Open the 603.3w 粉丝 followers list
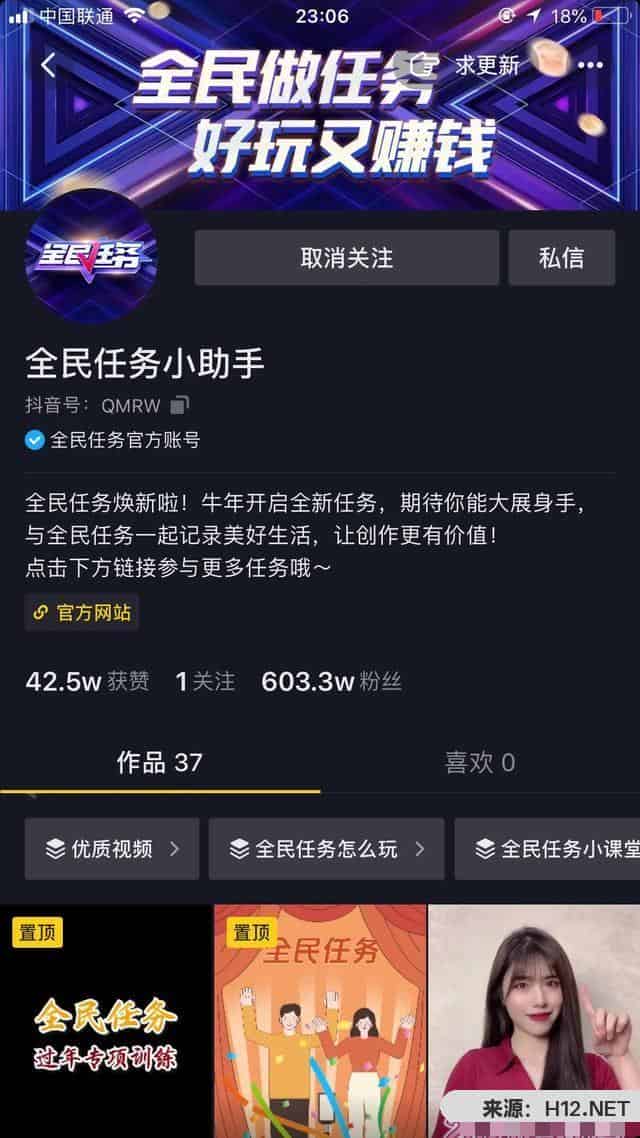Screen dimensions: 640x1138 click(331, 682)
